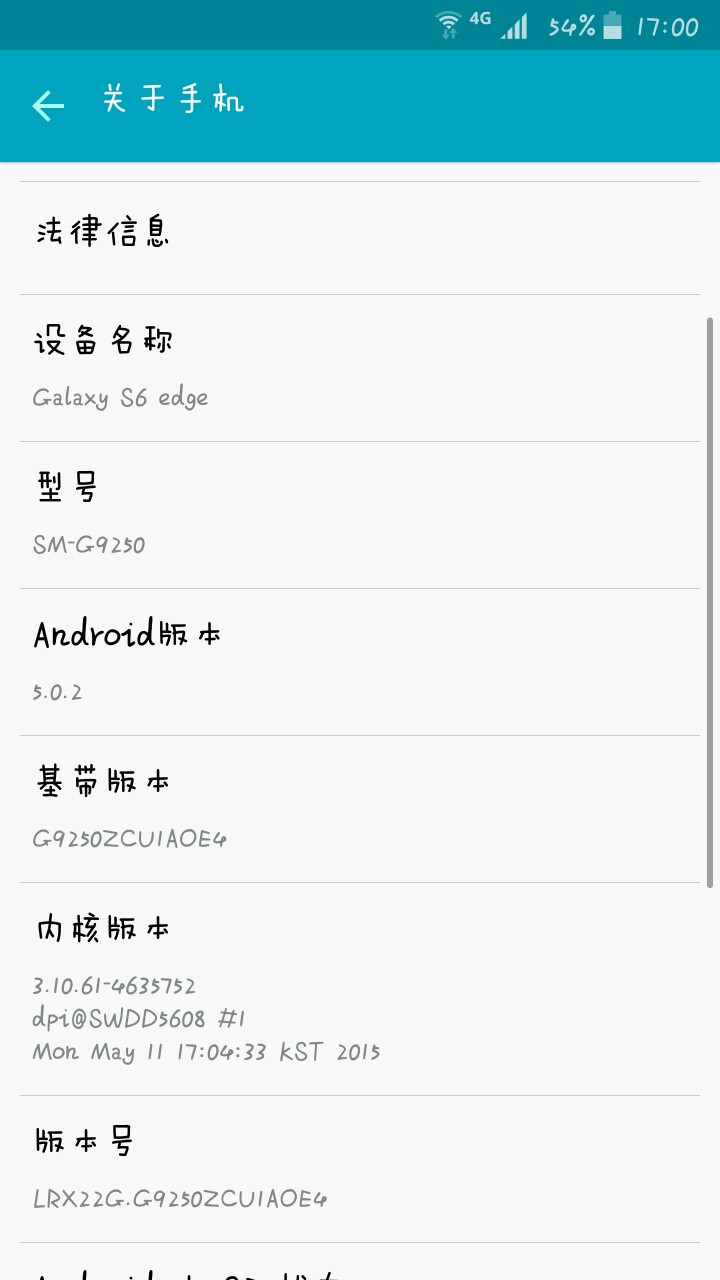Tap the Android版本 5.0.2 row
The width and height of the screenshot is (720, 1280).
pos(360,661)
